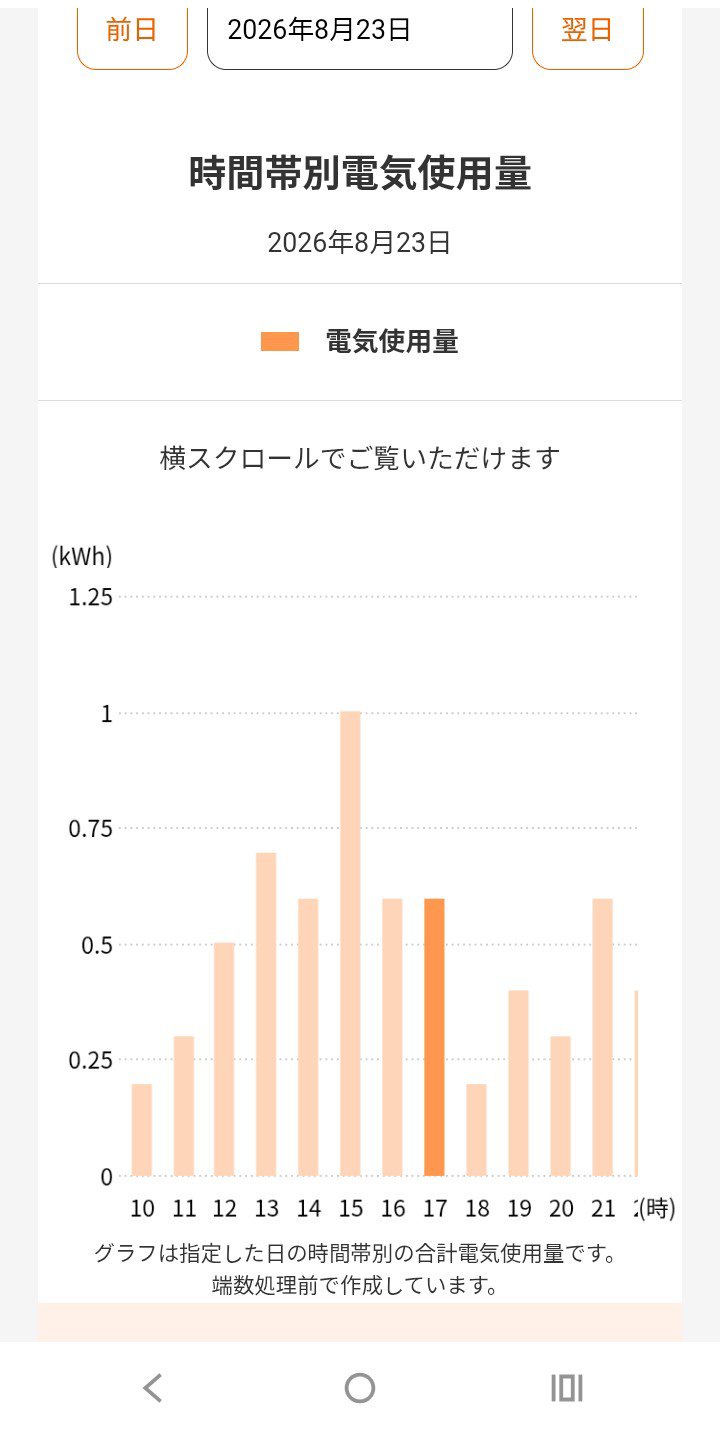
Task: Go back with the system back button
Action: 152,1388
